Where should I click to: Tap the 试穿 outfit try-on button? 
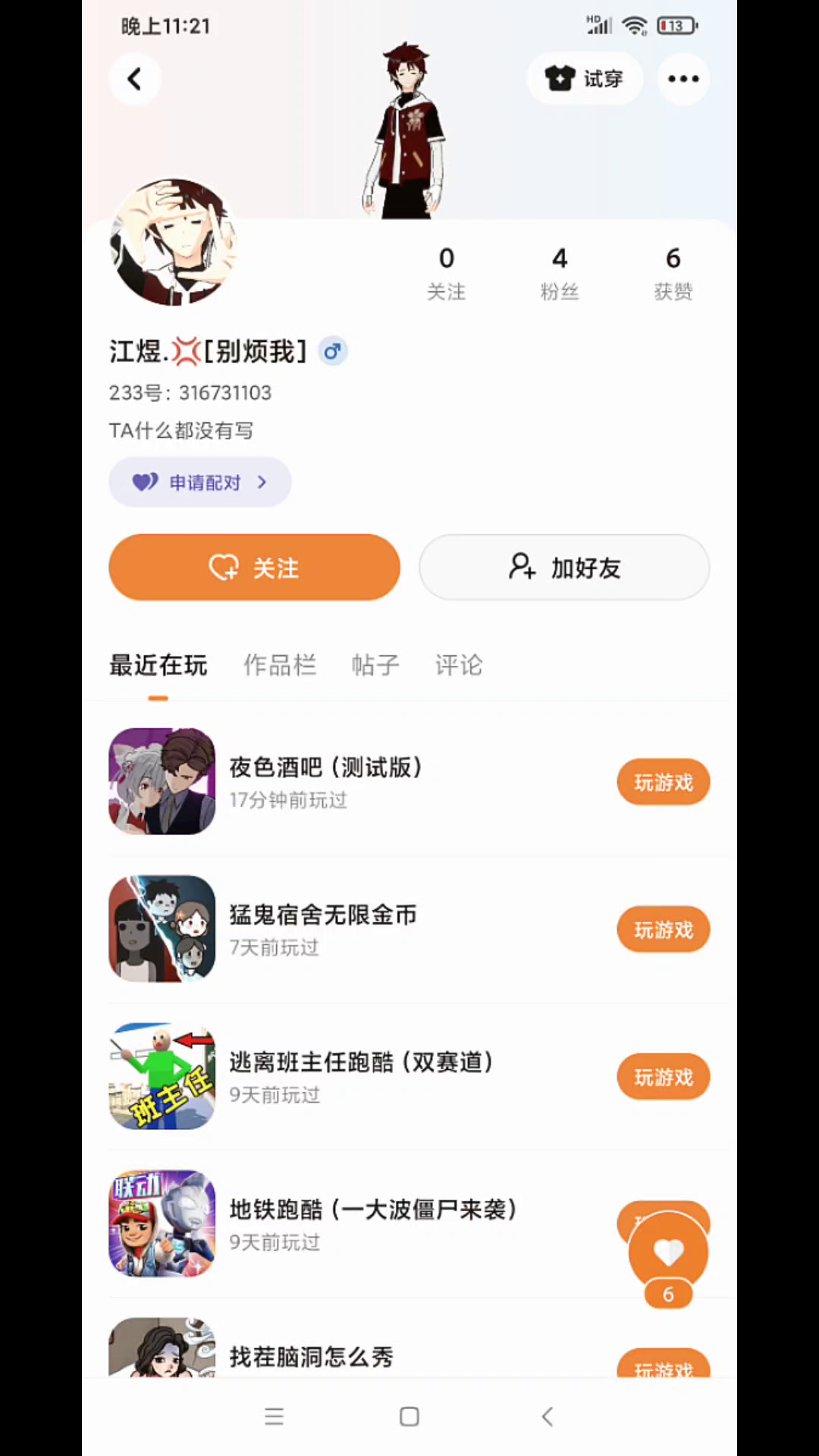(x=585, y=79)
